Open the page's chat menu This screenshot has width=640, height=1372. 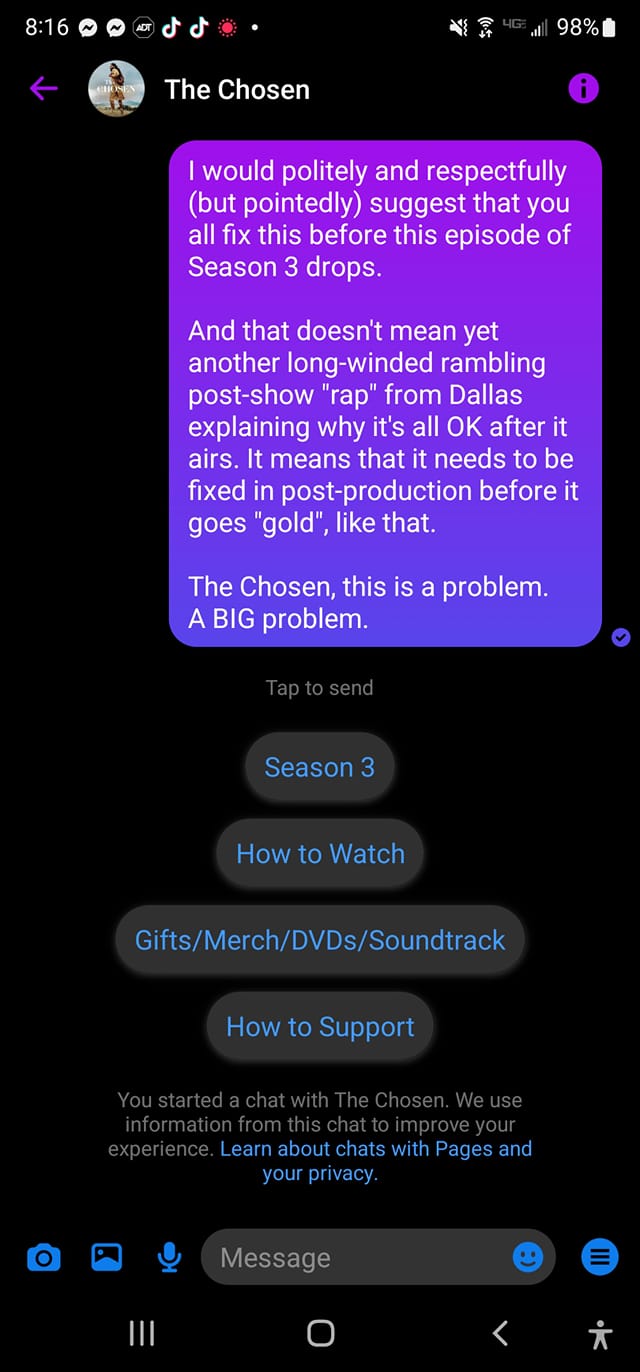point(599,1258)
